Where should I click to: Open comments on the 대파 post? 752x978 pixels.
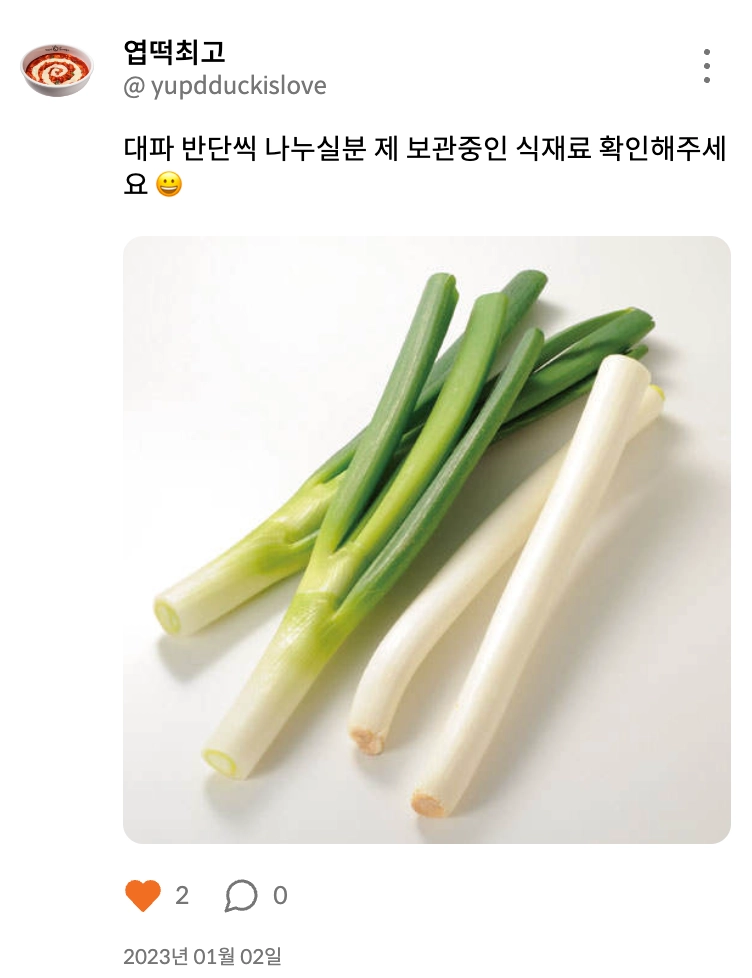(x=241, y=895)
